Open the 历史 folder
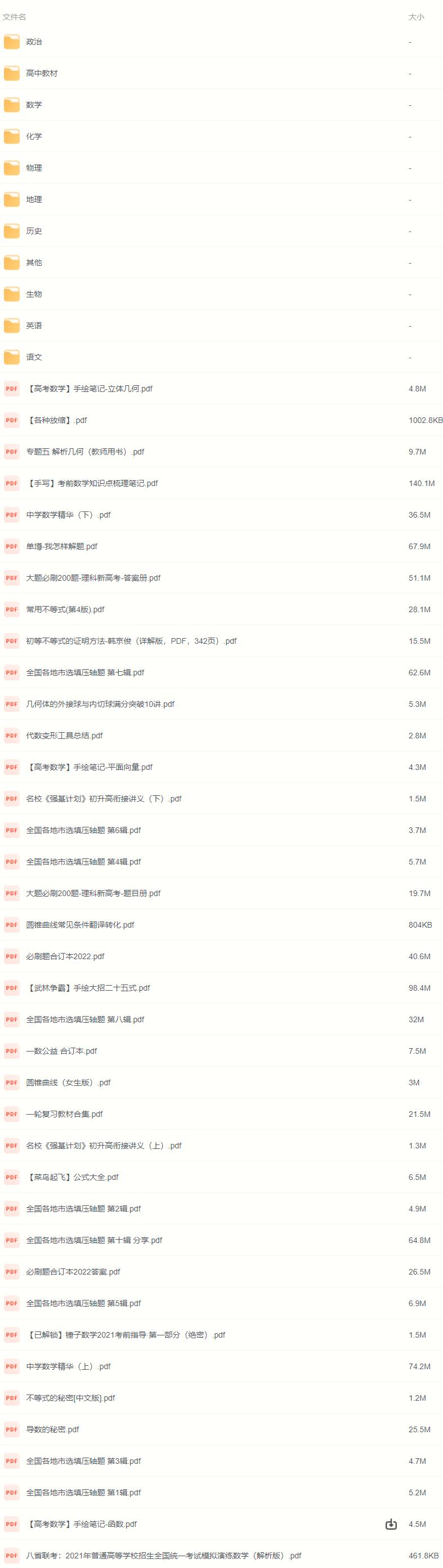This screenshot has width=443, height=1568. point(34,231)
